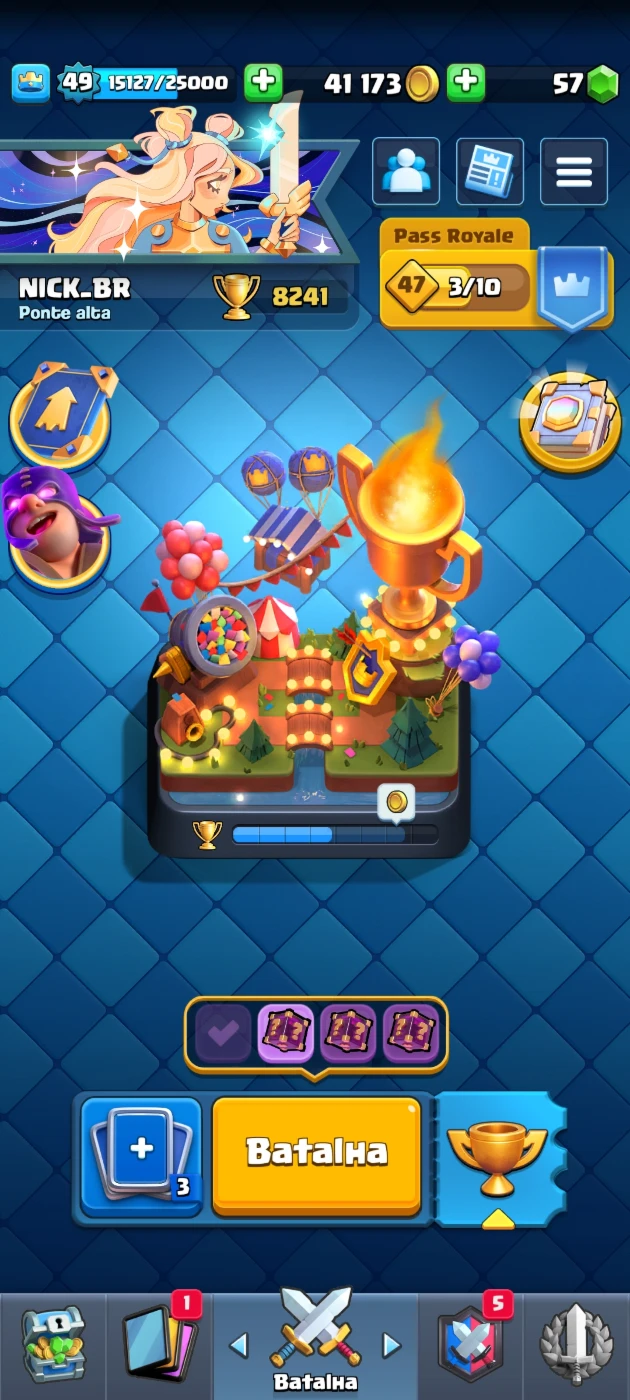This screenshot has height=1400, width=630.
Task: Tap the green plus beside experience bar
Action: 263,83
